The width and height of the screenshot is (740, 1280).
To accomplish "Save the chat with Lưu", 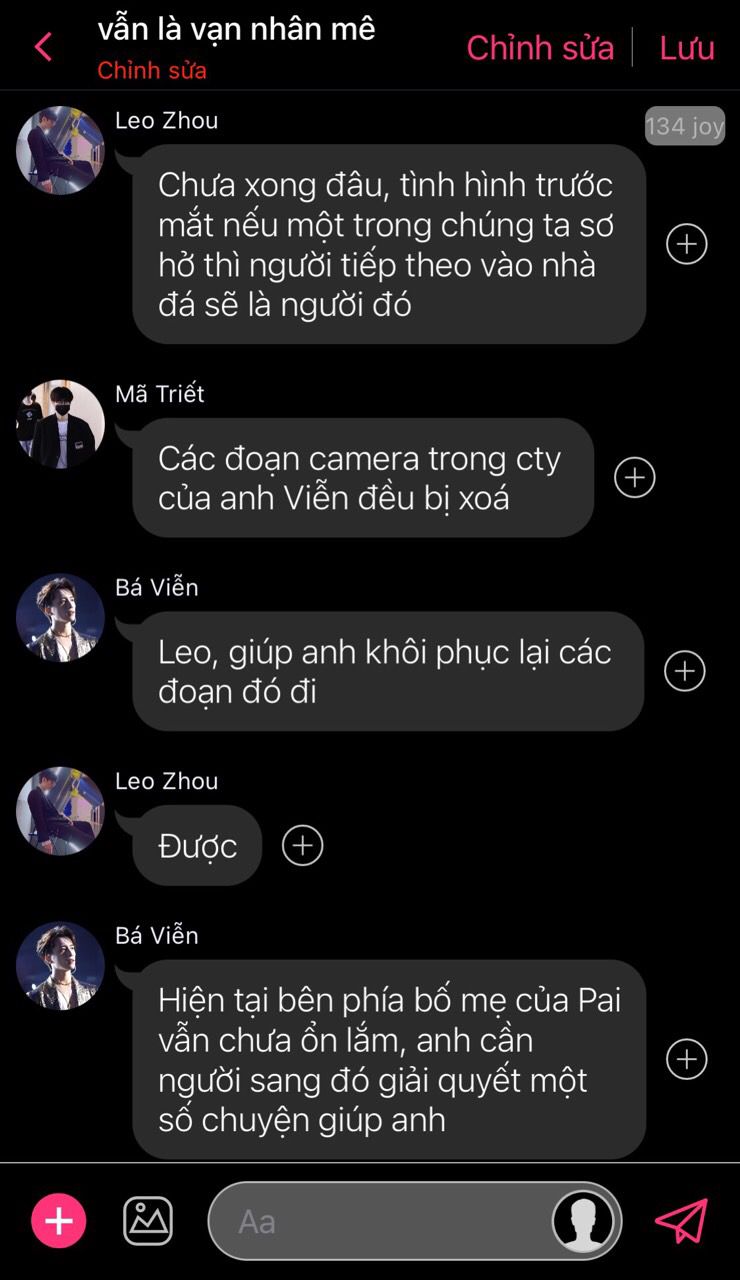I will click(x=687, y=47).
